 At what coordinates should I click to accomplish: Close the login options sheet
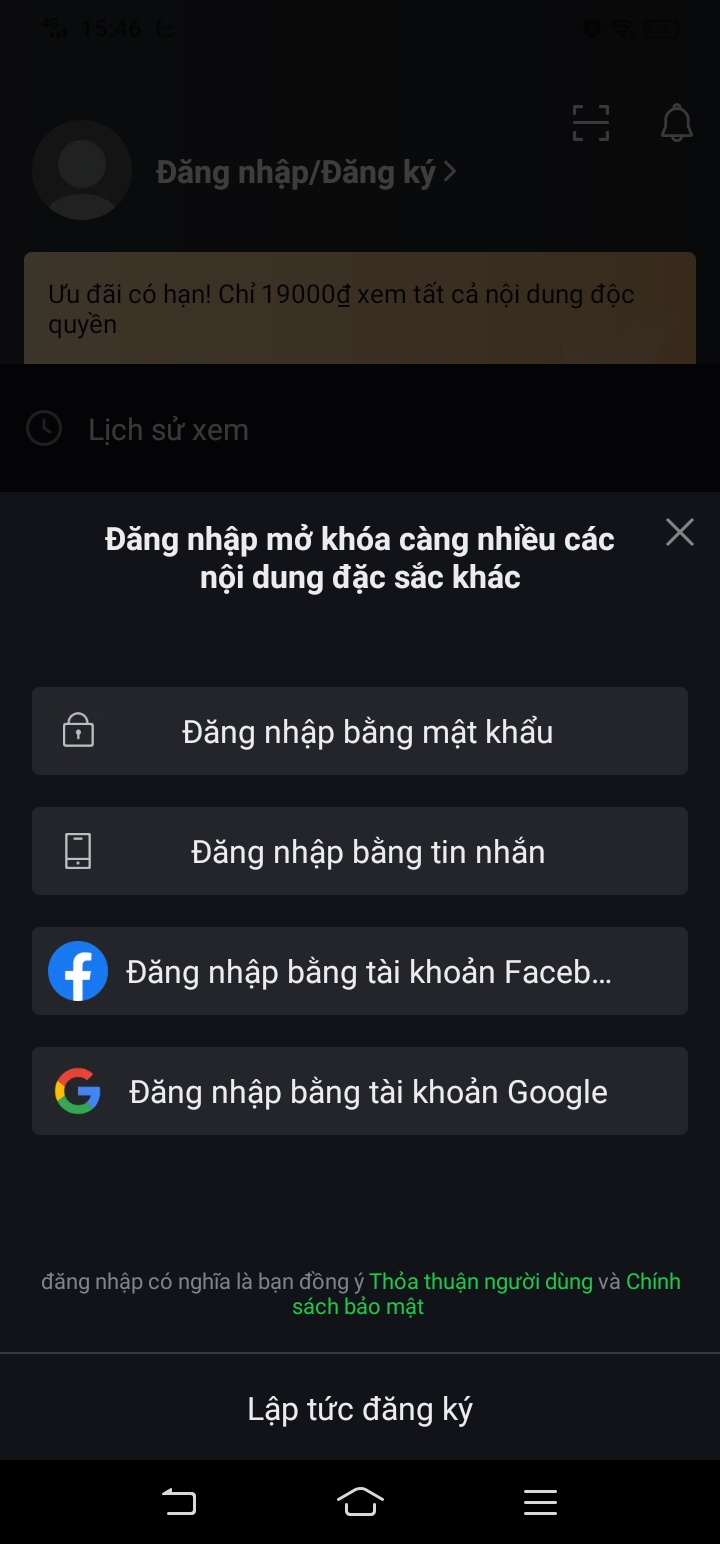coord(679,532)
